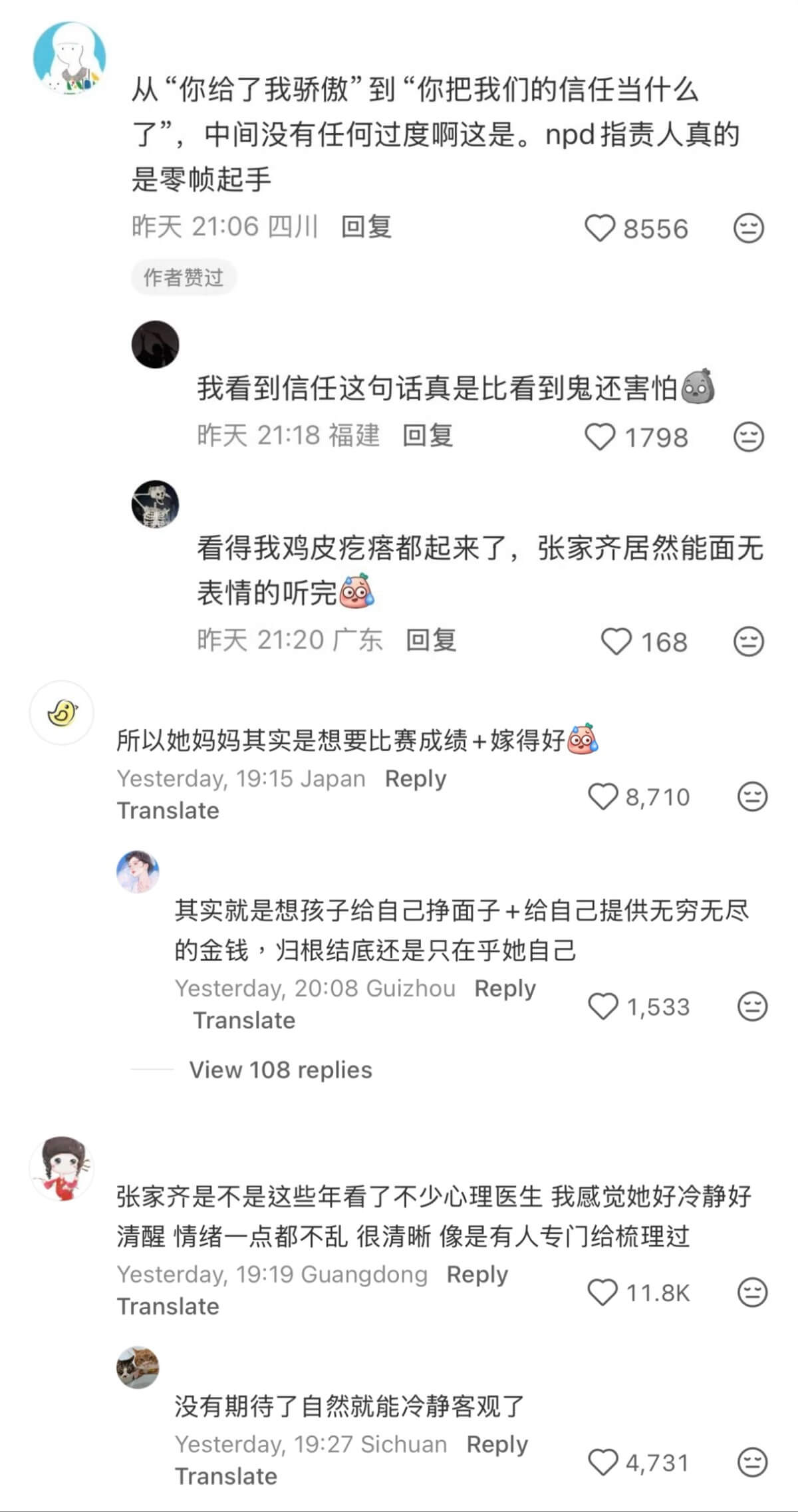Like the Sichuan reply with 4,731 likes

pyautogui.click(x=603, y=1462)
